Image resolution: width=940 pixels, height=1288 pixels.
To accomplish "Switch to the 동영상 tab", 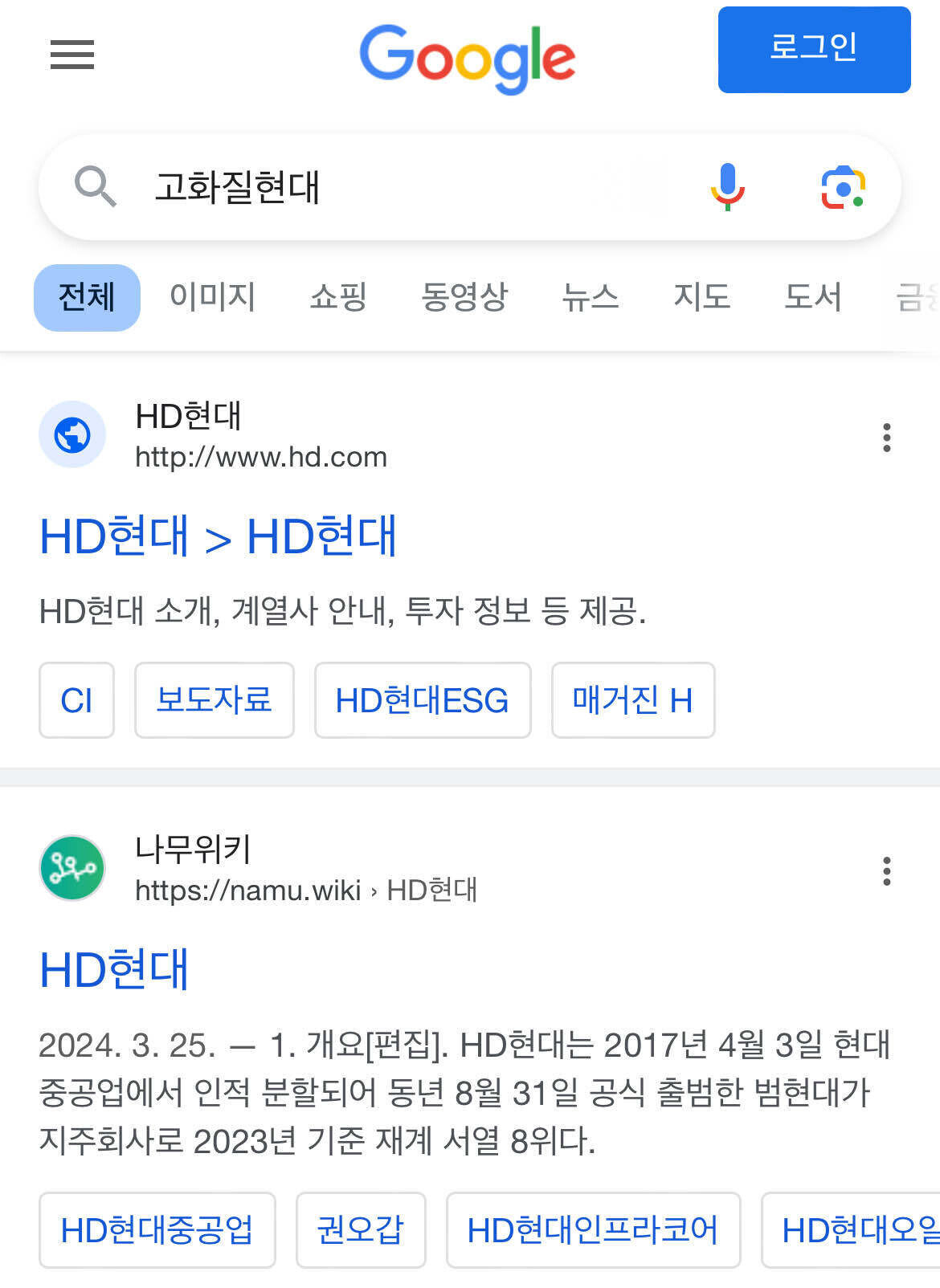I will tap(466, 296).
